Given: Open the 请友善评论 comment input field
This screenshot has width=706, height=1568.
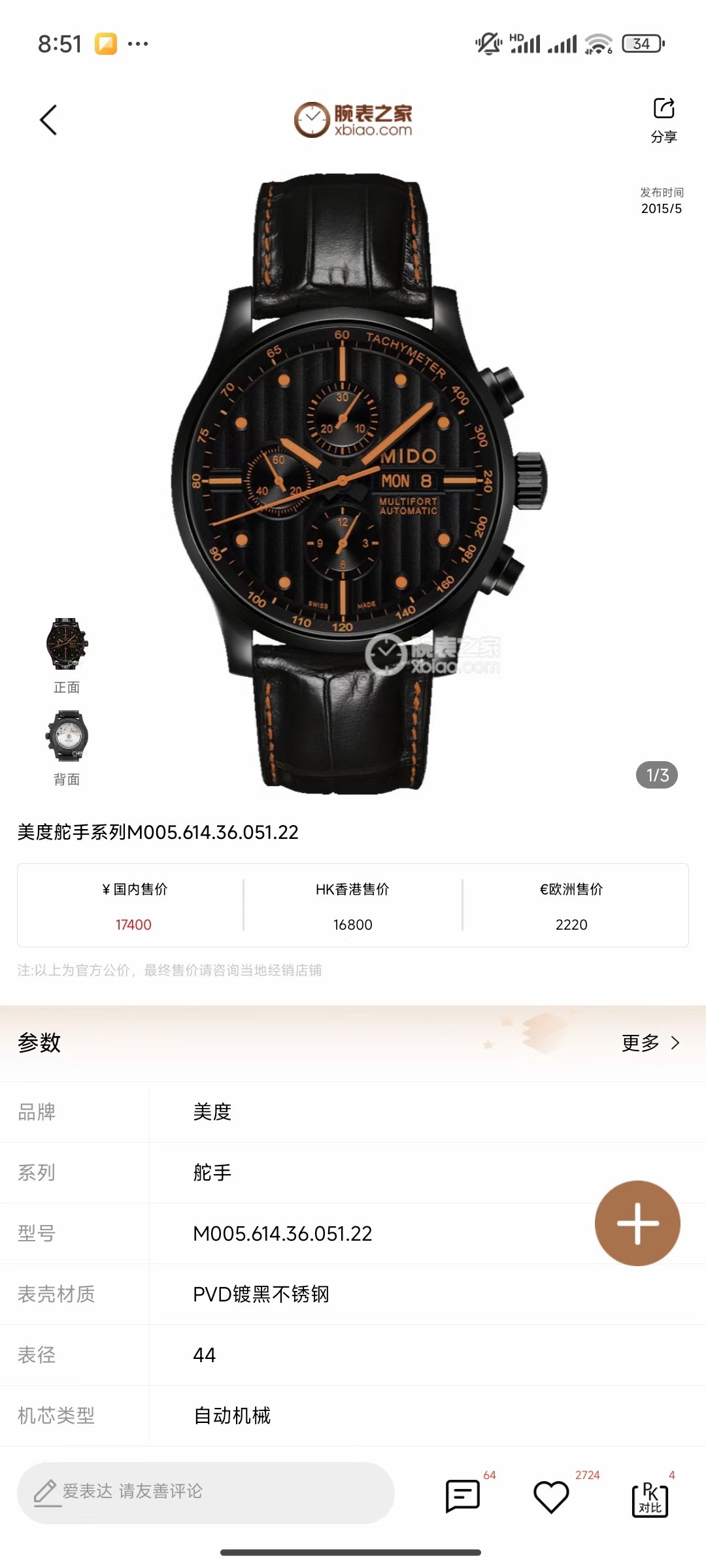Looking at the screenshot, I should (206, 1492).
